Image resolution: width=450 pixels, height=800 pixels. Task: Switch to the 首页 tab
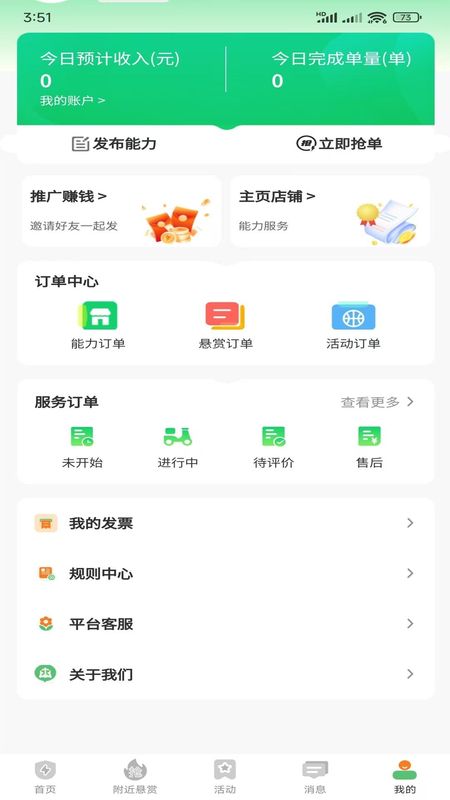(x=45, y=777)
